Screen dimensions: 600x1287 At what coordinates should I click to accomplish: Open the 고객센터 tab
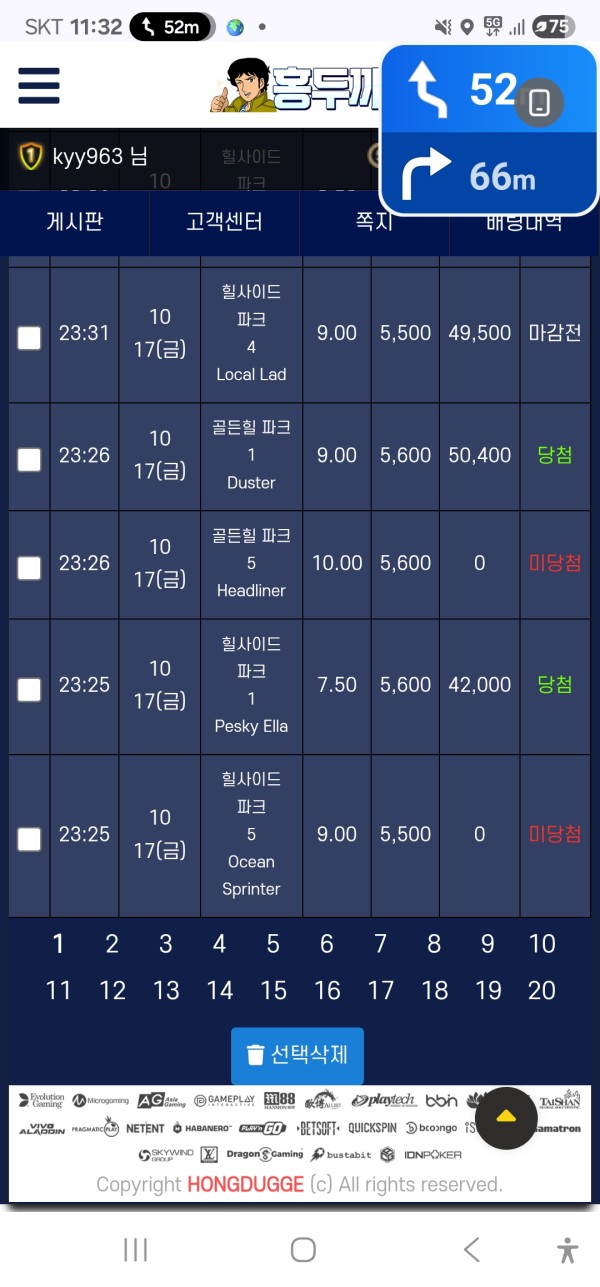click(x=224, y=221)
